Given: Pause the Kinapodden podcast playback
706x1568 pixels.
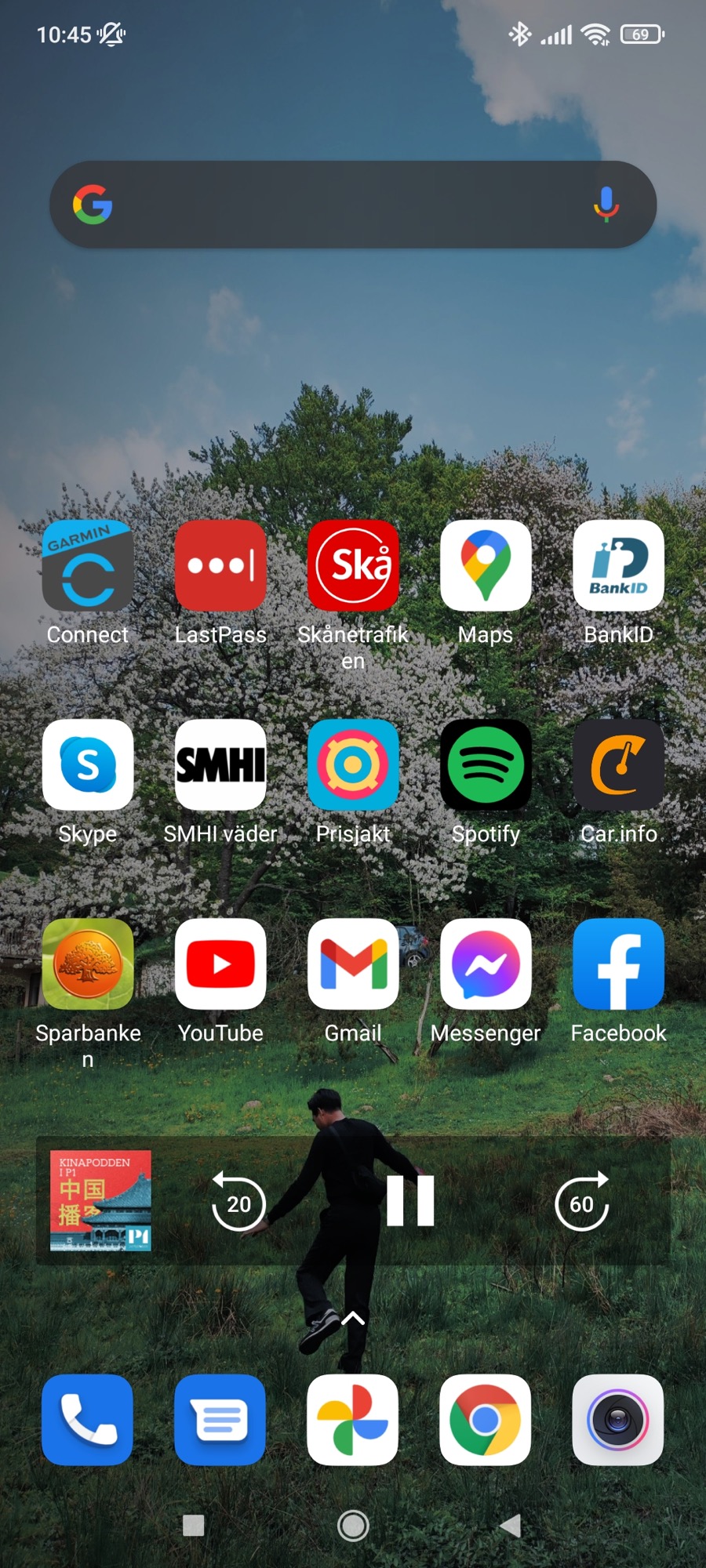Looking at the screenshot, I should pos(410,1201).
